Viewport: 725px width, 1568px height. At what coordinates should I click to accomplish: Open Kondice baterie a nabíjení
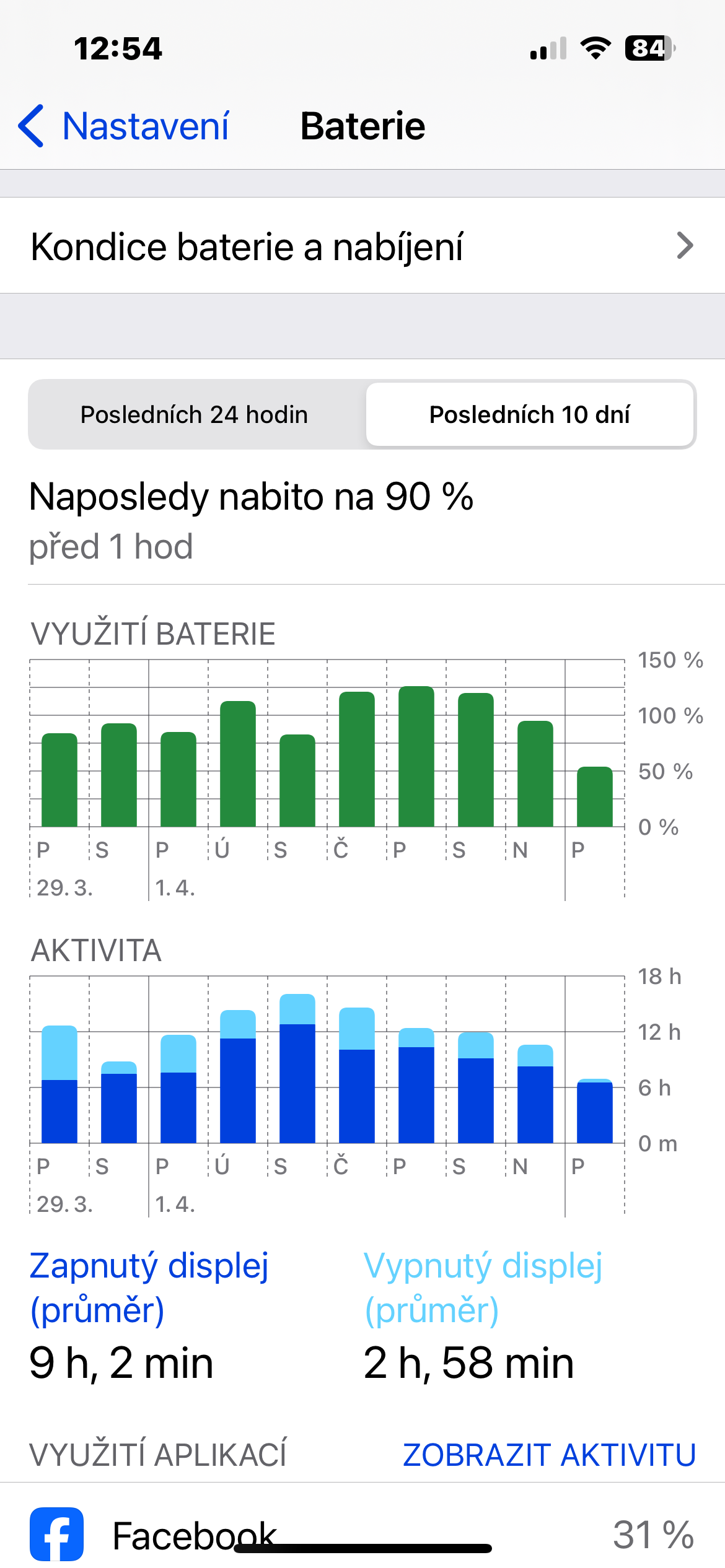pyautogui.click(x=362, y=246)
